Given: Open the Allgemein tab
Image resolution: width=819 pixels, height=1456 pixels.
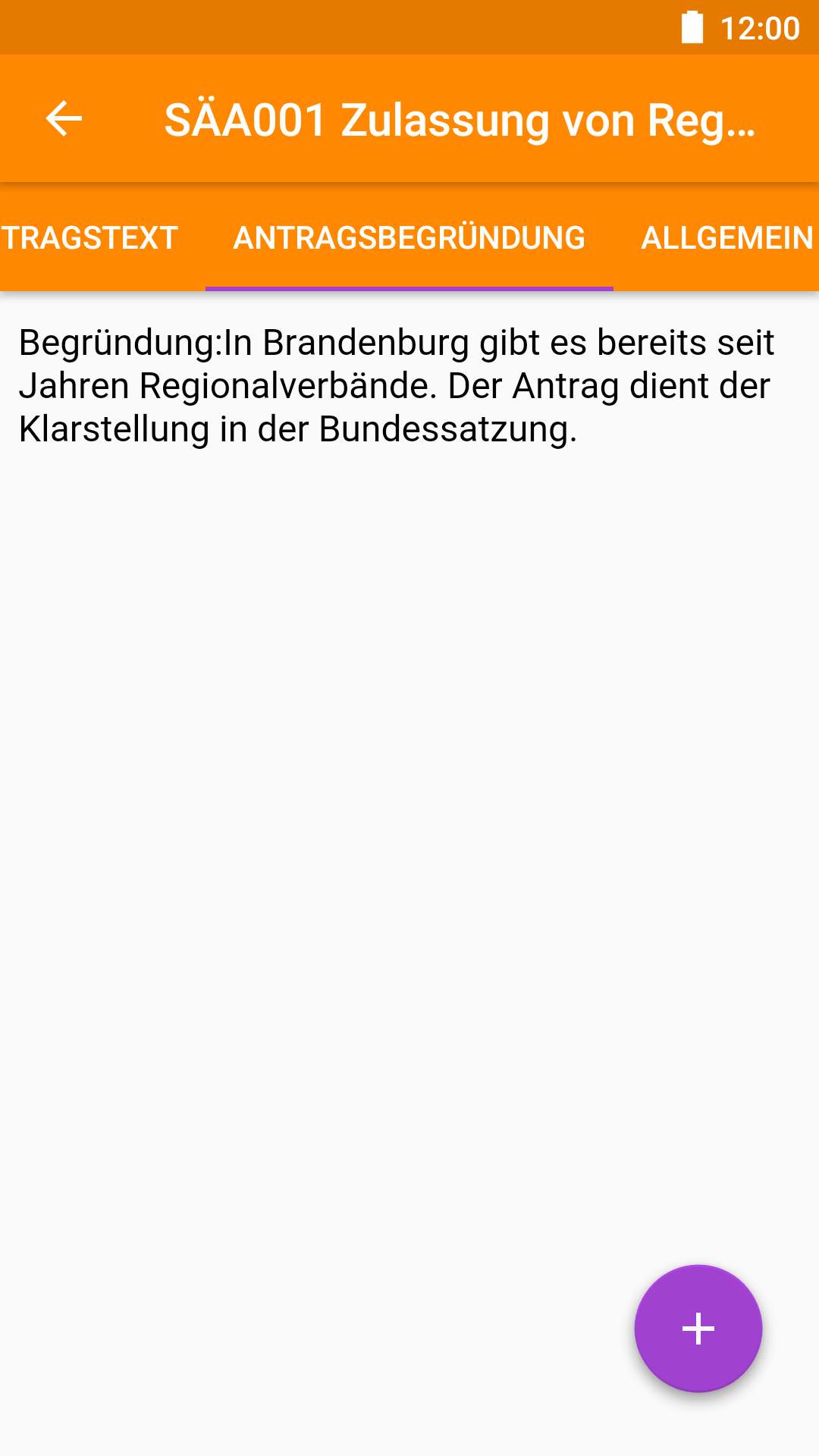Looking at the screenshot, I should tap(726, 238).
